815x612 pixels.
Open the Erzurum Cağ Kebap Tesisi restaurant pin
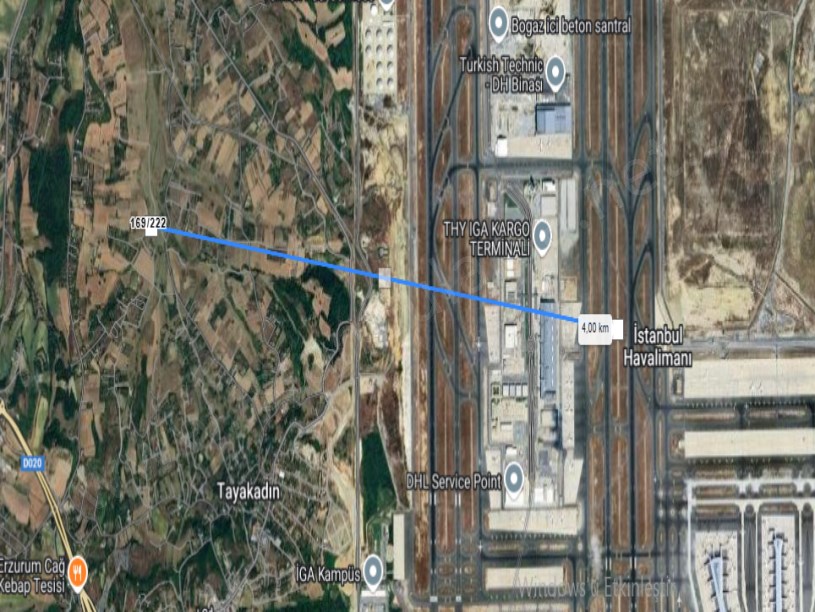(x=77, y=572)
